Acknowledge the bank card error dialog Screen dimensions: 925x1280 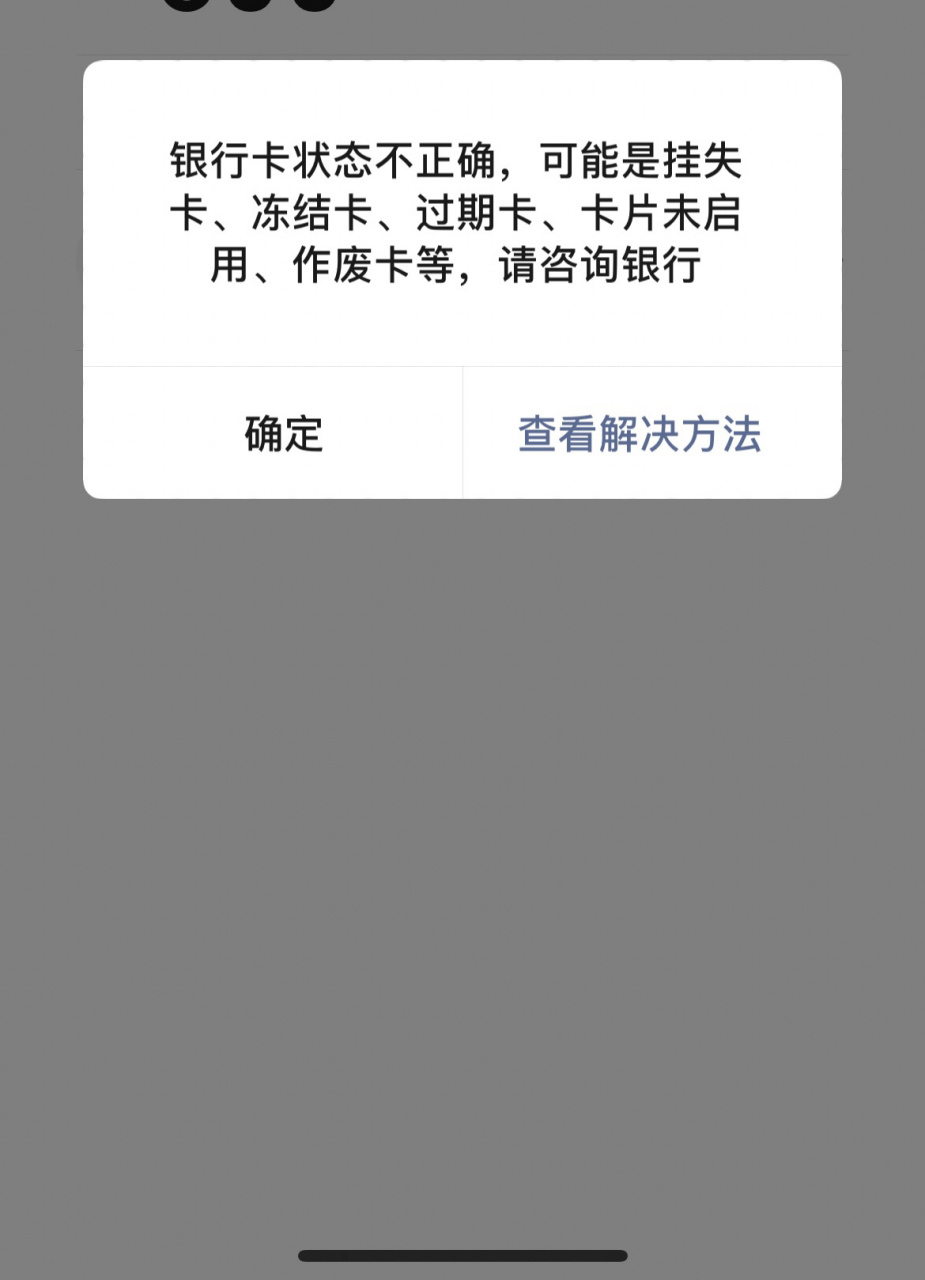tap(283, 432)
